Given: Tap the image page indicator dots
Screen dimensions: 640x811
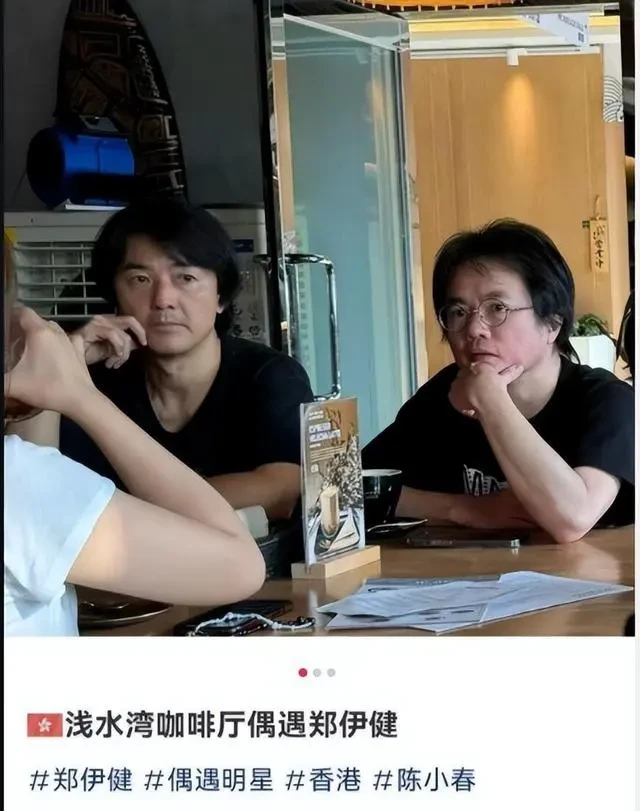Looking at the screenshot, I should (x=317, y=672).
